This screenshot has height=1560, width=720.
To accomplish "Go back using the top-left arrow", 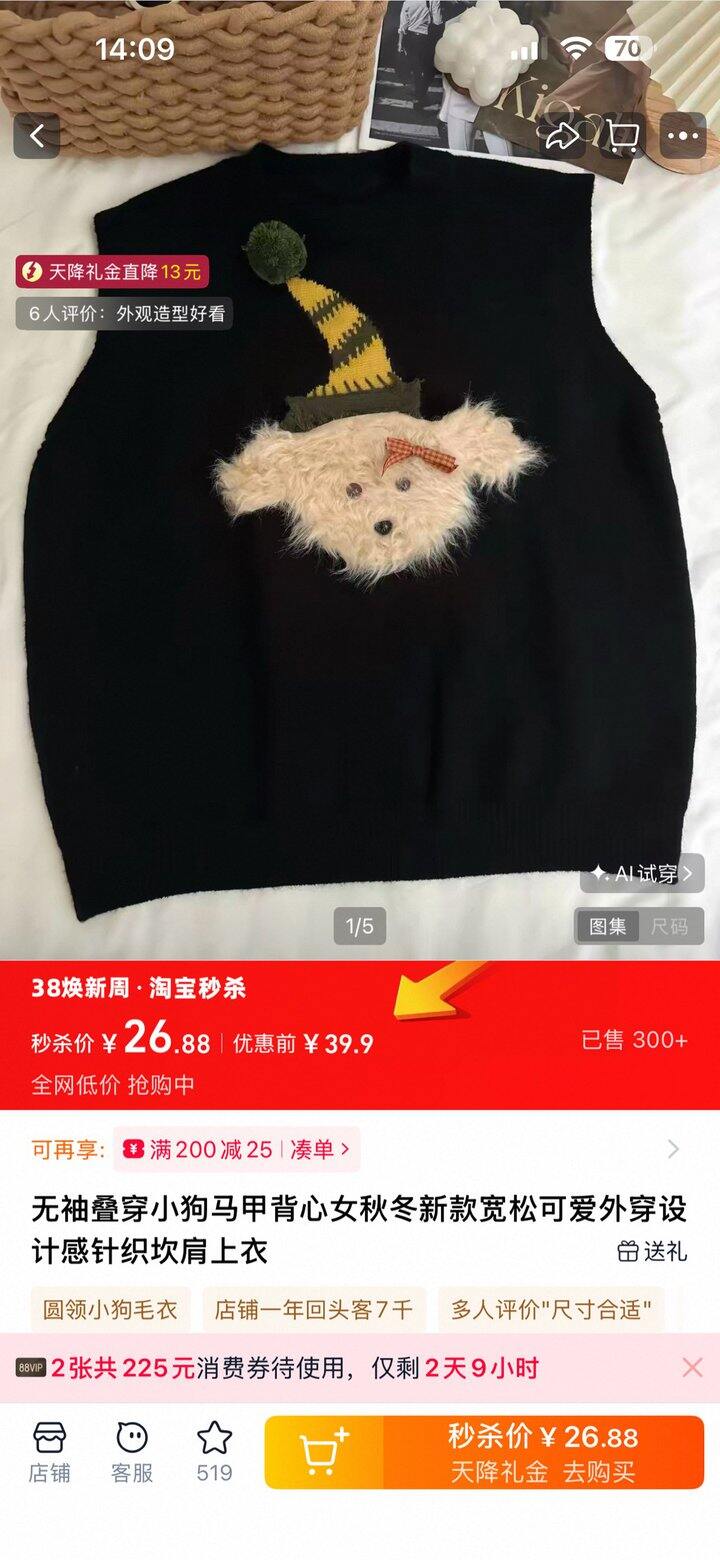I will click(37, 136).
